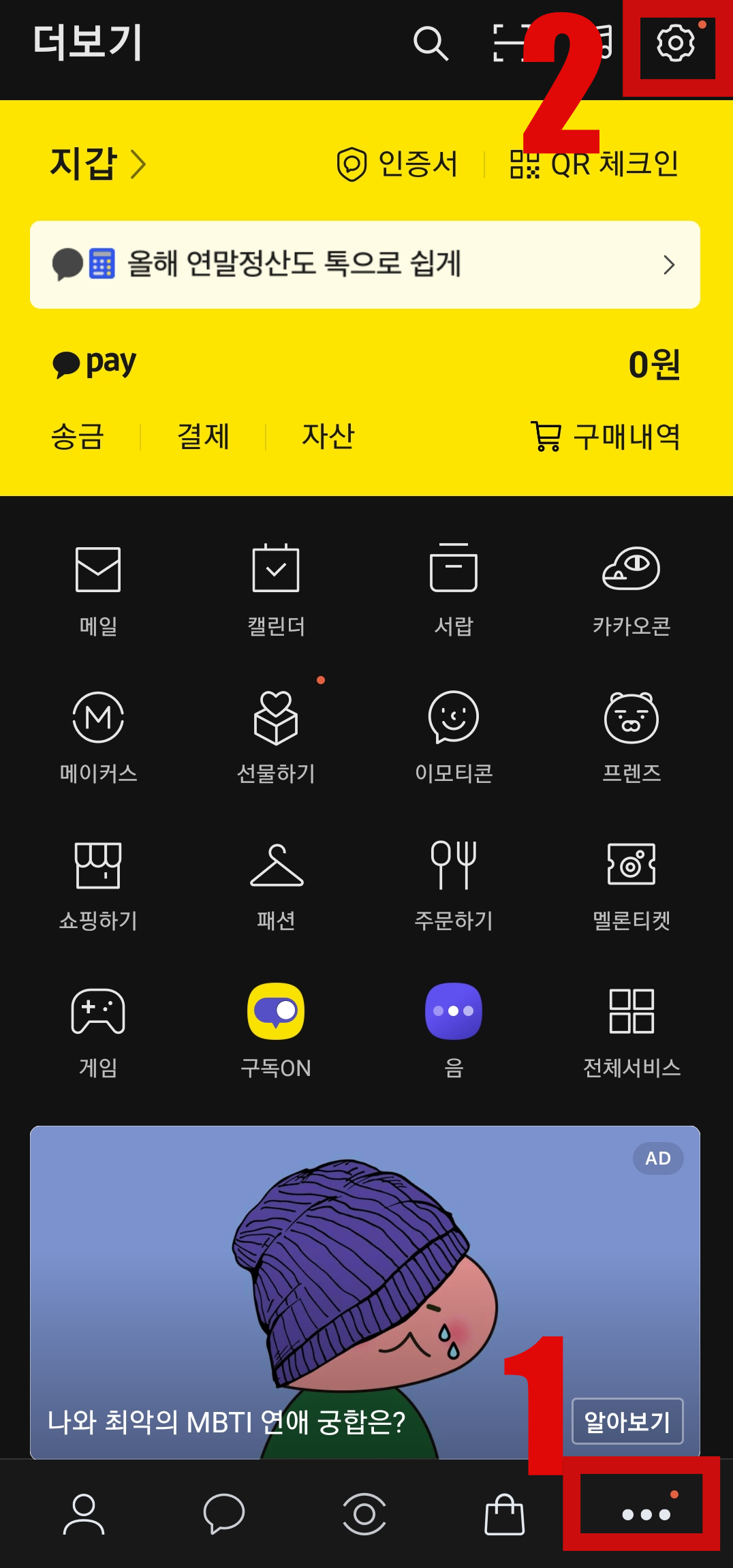This screenshot has height=1568, width=733.
Task: Open the year-end tax banner arrow
Action: 669,265
